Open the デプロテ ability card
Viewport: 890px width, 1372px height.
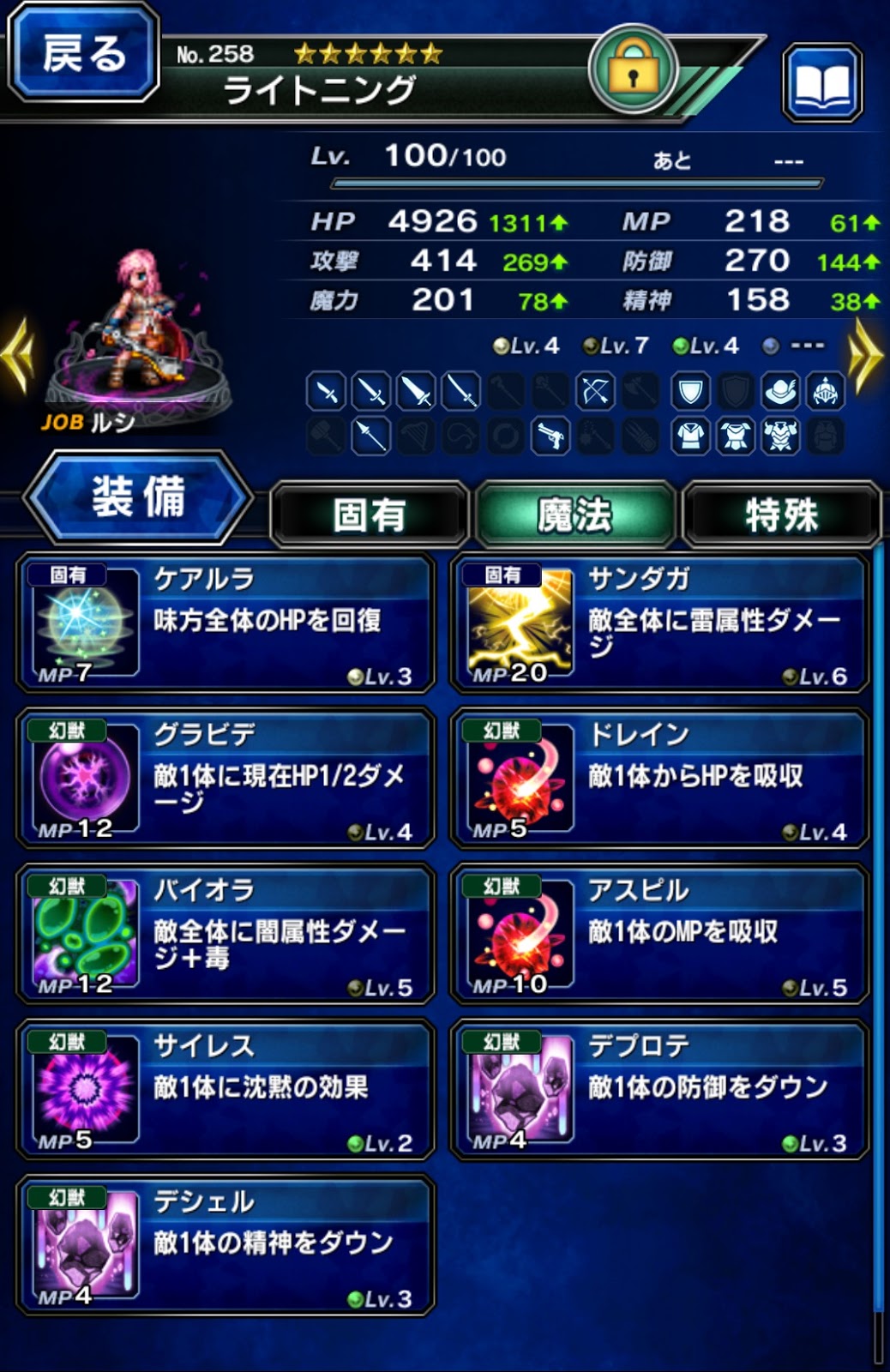[x=659, y=1090]
